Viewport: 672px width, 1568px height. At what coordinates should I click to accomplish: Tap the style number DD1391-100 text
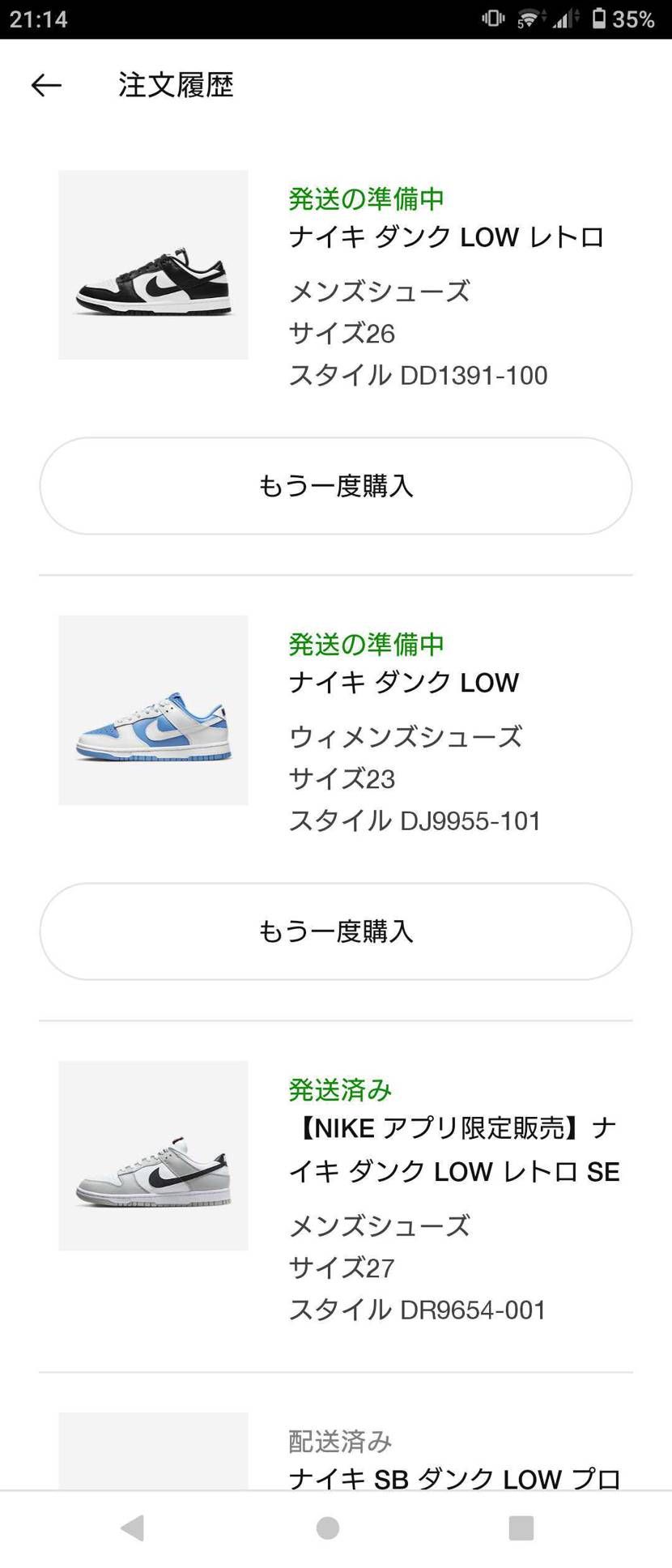pyautogui.click(x=418, y=375)
